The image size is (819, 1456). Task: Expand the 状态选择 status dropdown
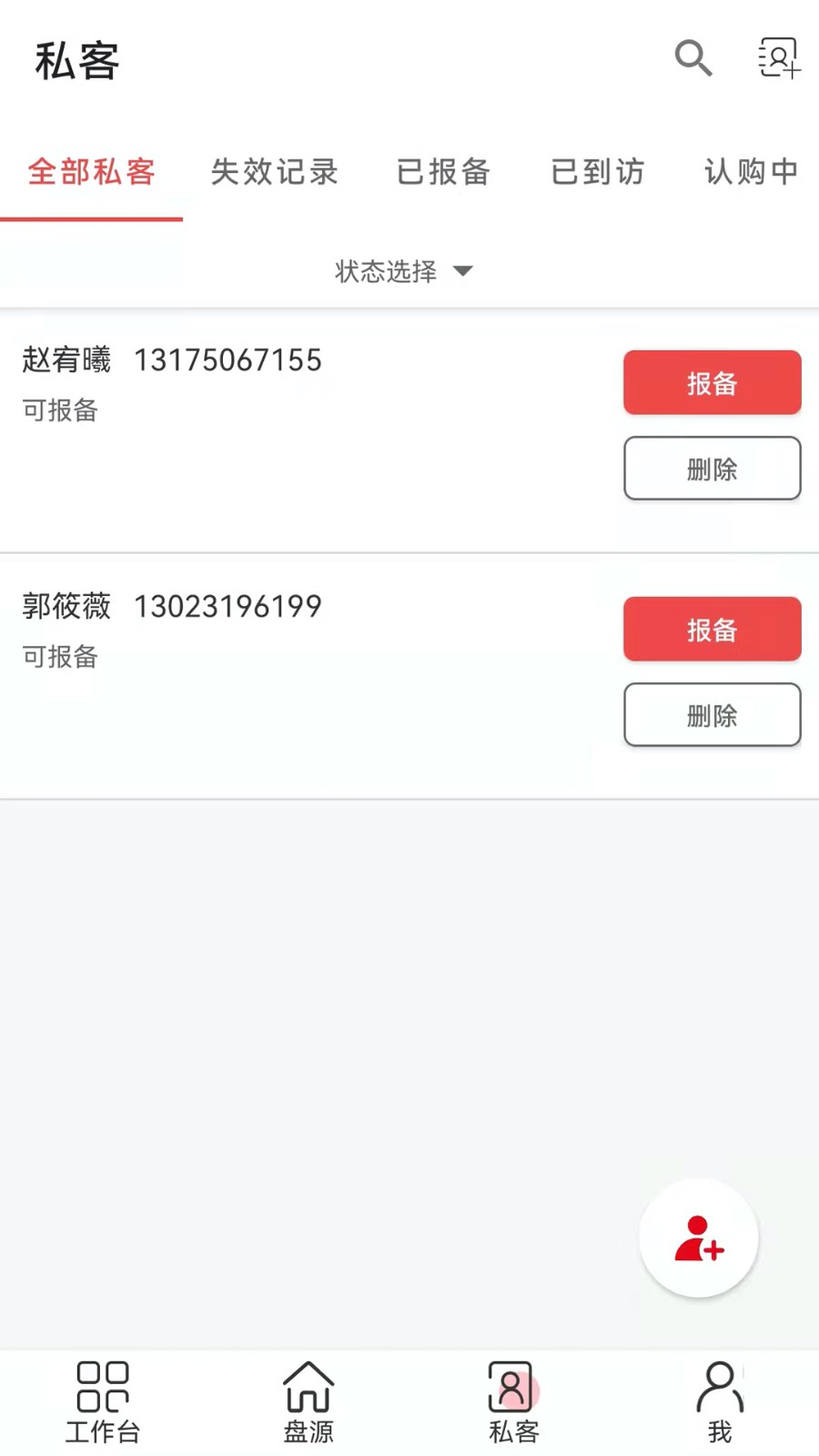point(406,270)
